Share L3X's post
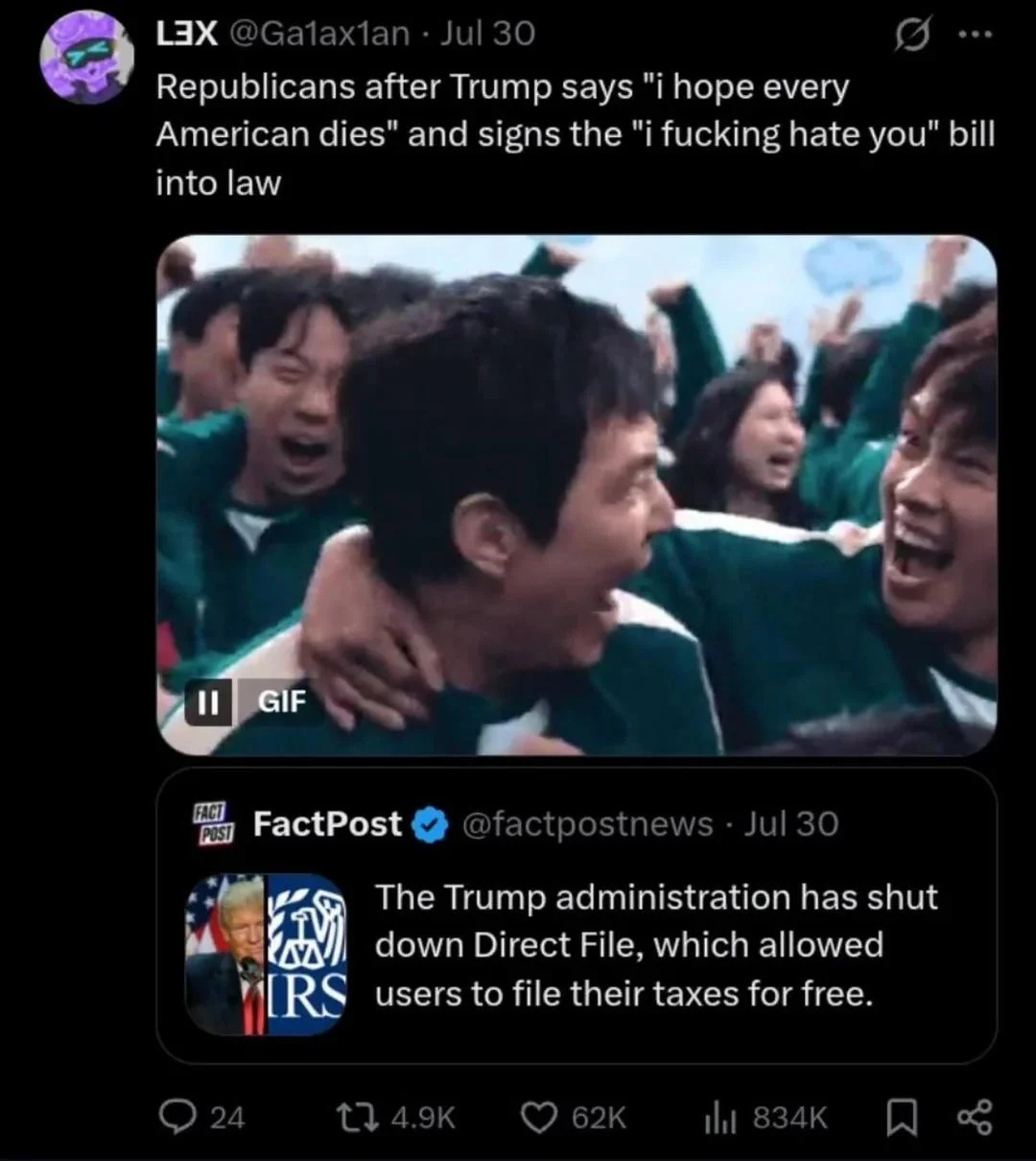Image resolution: width=1036 pixels, height=1161 pixels. click(x=975, y=1118)
